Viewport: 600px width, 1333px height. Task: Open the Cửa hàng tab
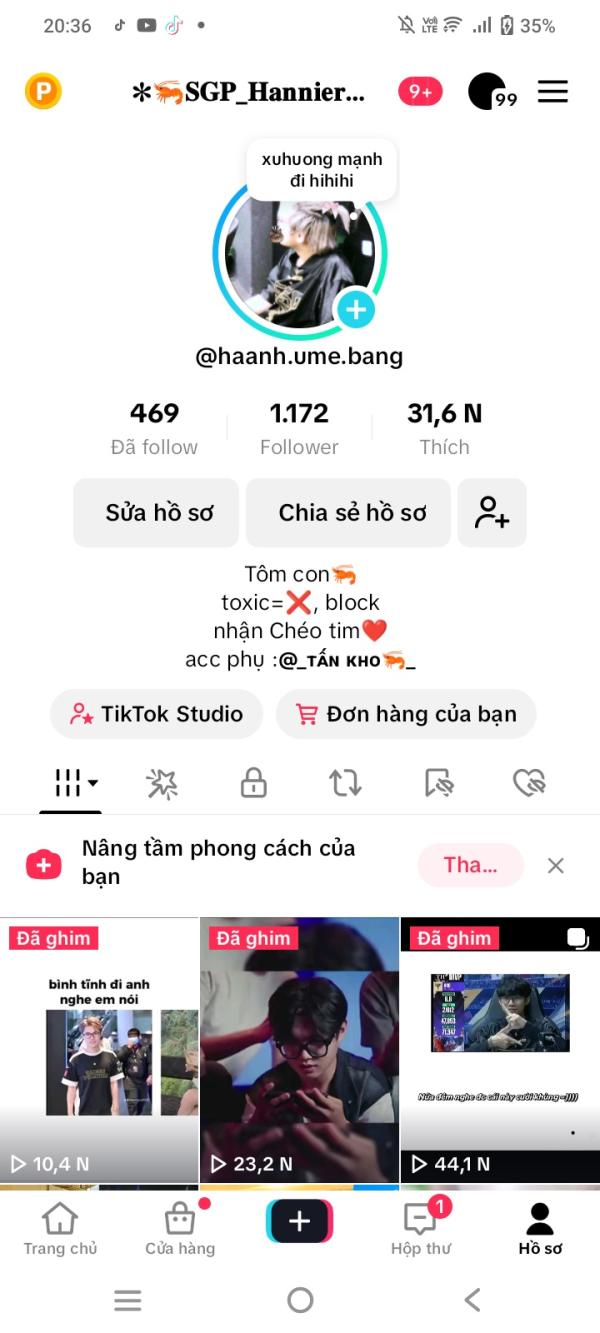point(180,1229)
